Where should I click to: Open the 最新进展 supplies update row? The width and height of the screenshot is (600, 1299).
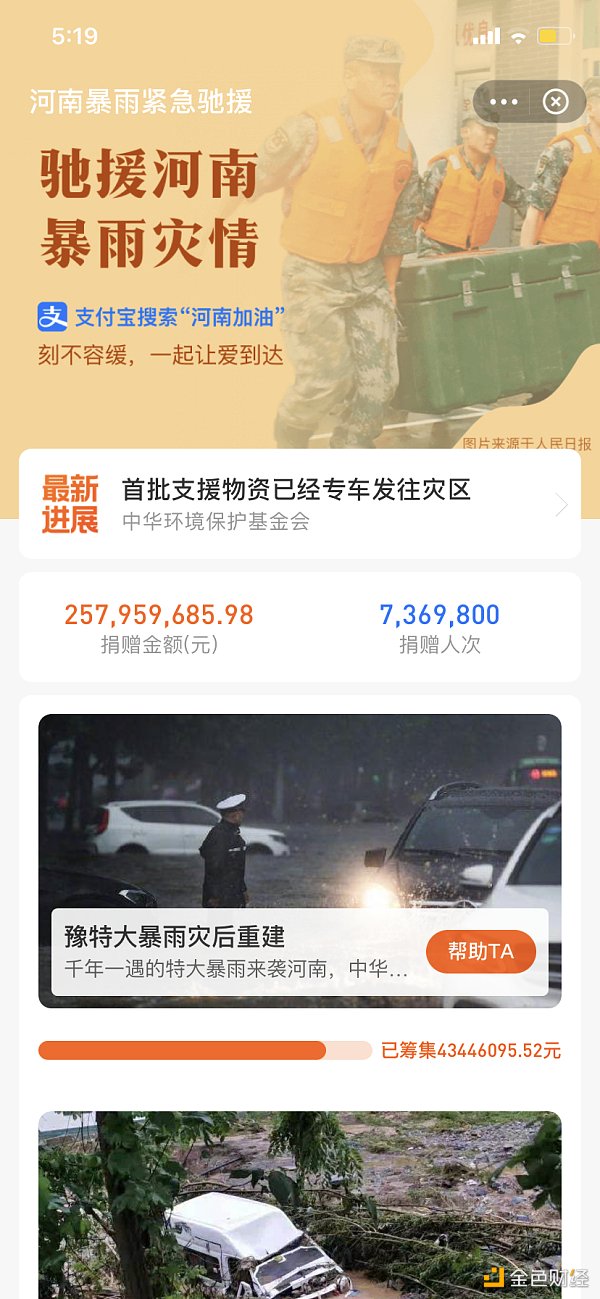click(300, 504)
